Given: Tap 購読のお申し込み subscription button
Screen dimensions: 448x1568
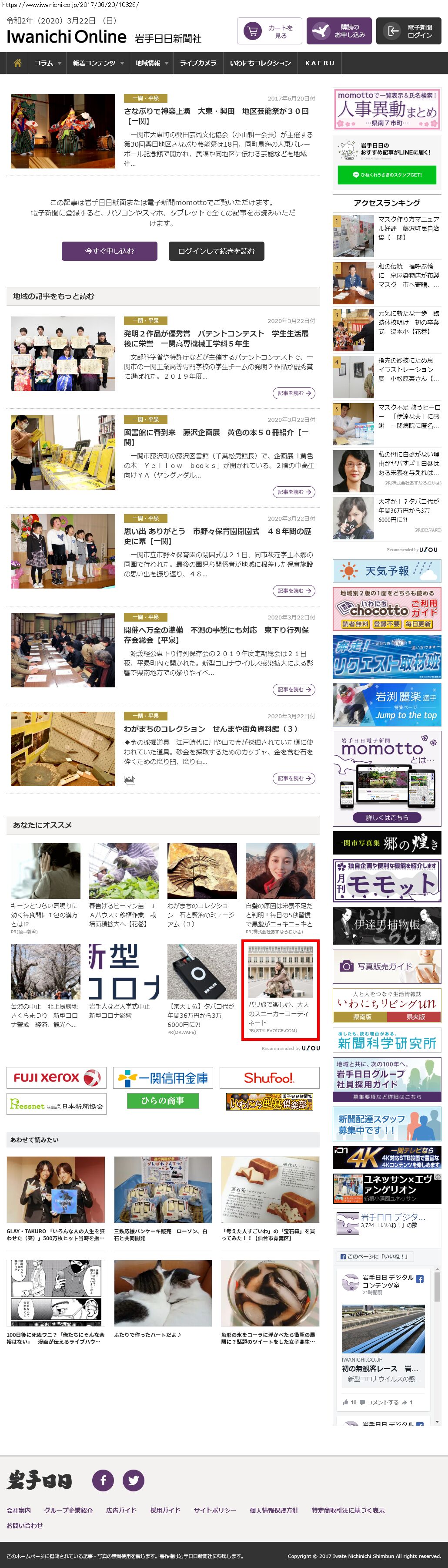Looking at the screenshot, I should pyautogui.click(x=338, y=32).
